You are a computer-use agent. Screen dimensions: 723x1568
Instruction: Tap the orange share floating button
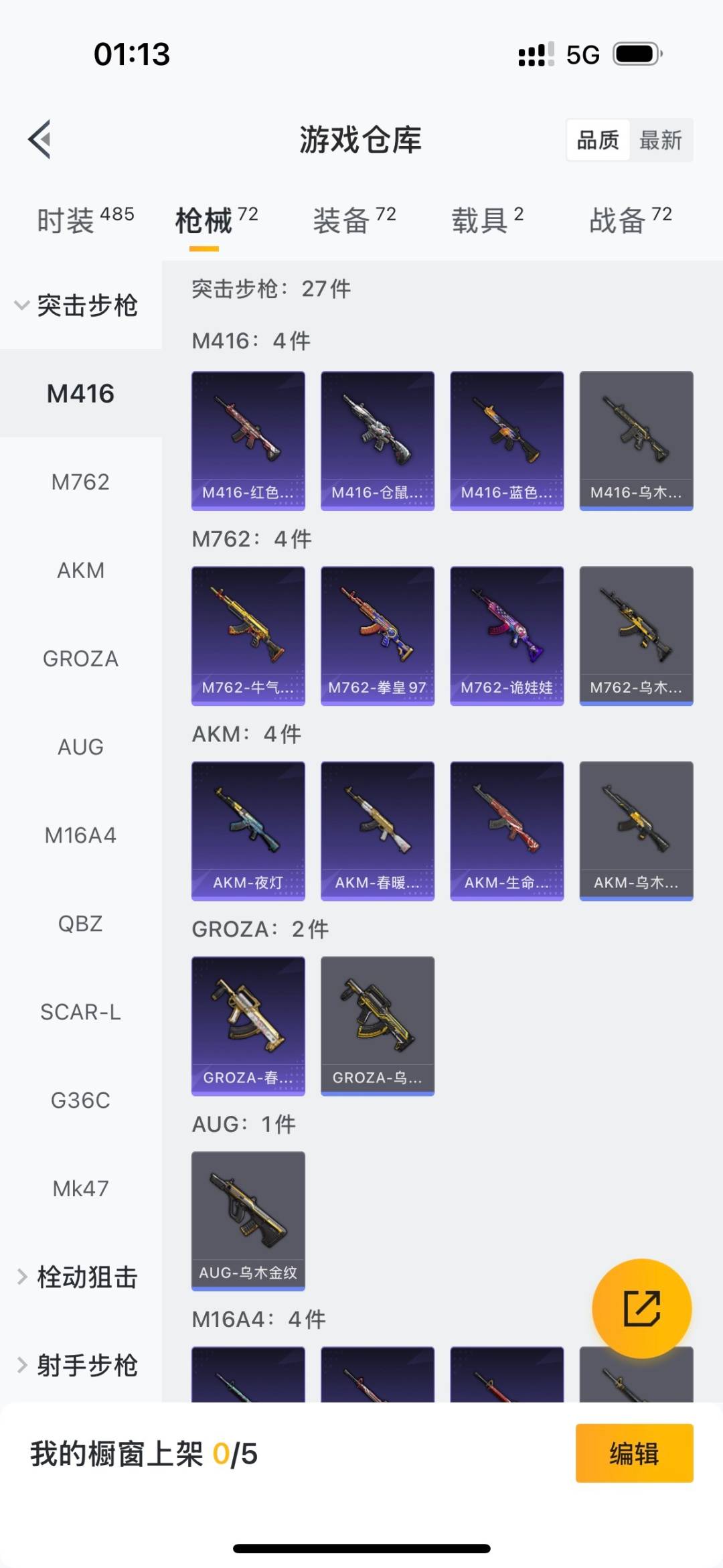click(x=641, y=1308)
